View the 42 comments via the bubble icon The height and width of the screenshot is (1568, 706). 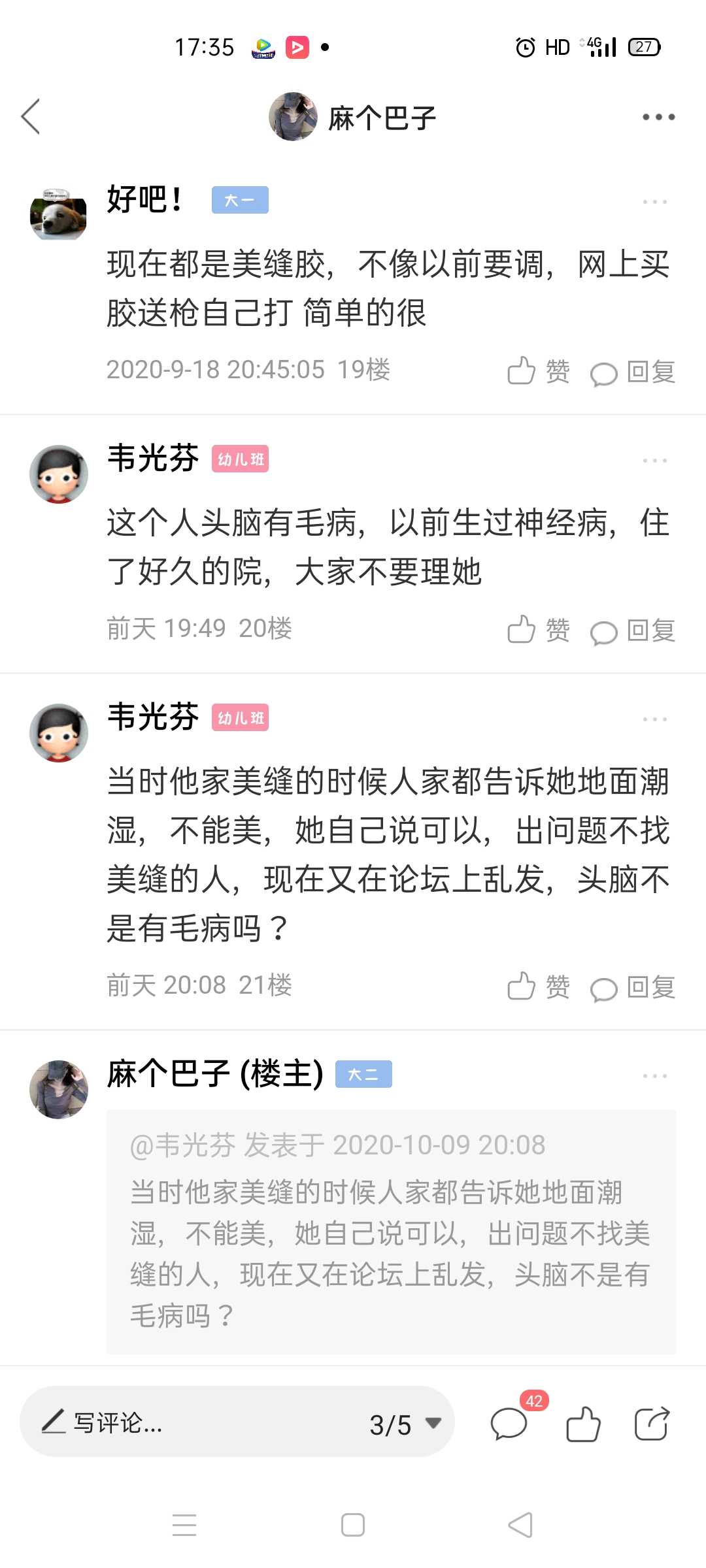tap(510, 1423)
